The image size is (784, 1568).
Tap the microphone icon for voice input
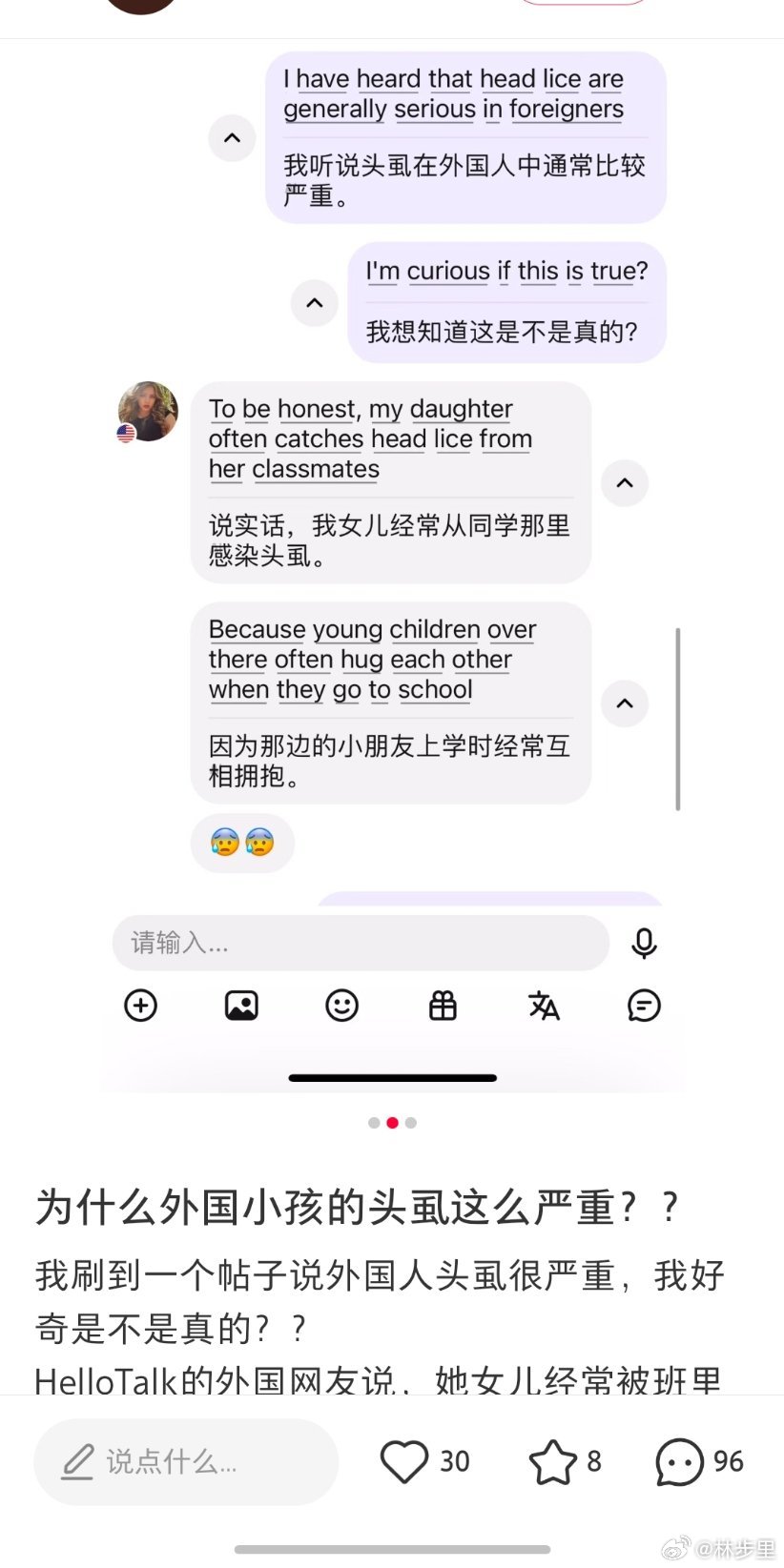pos(645,943)
